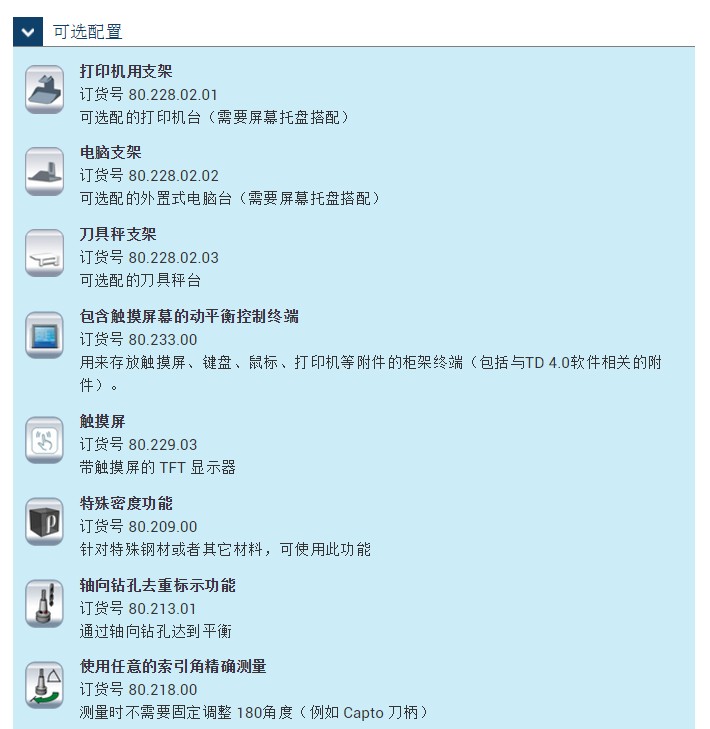710x729 pixels.
Task: Collapse the 可选配置 section
Action: click(x=28, y=32)
